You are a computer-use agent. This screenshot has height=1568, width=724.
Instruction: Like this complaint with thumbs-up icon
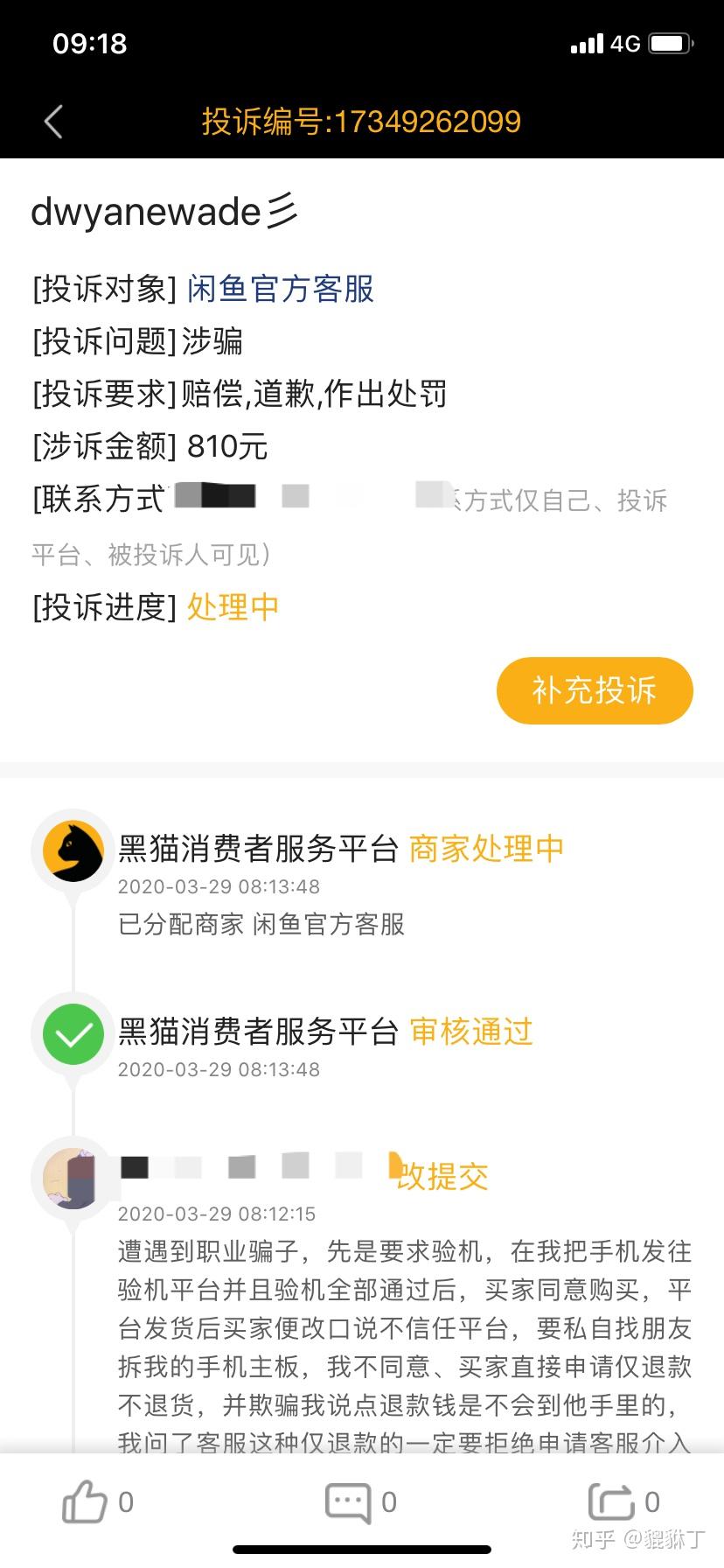pyautogui.click(x=85, y=1502)
